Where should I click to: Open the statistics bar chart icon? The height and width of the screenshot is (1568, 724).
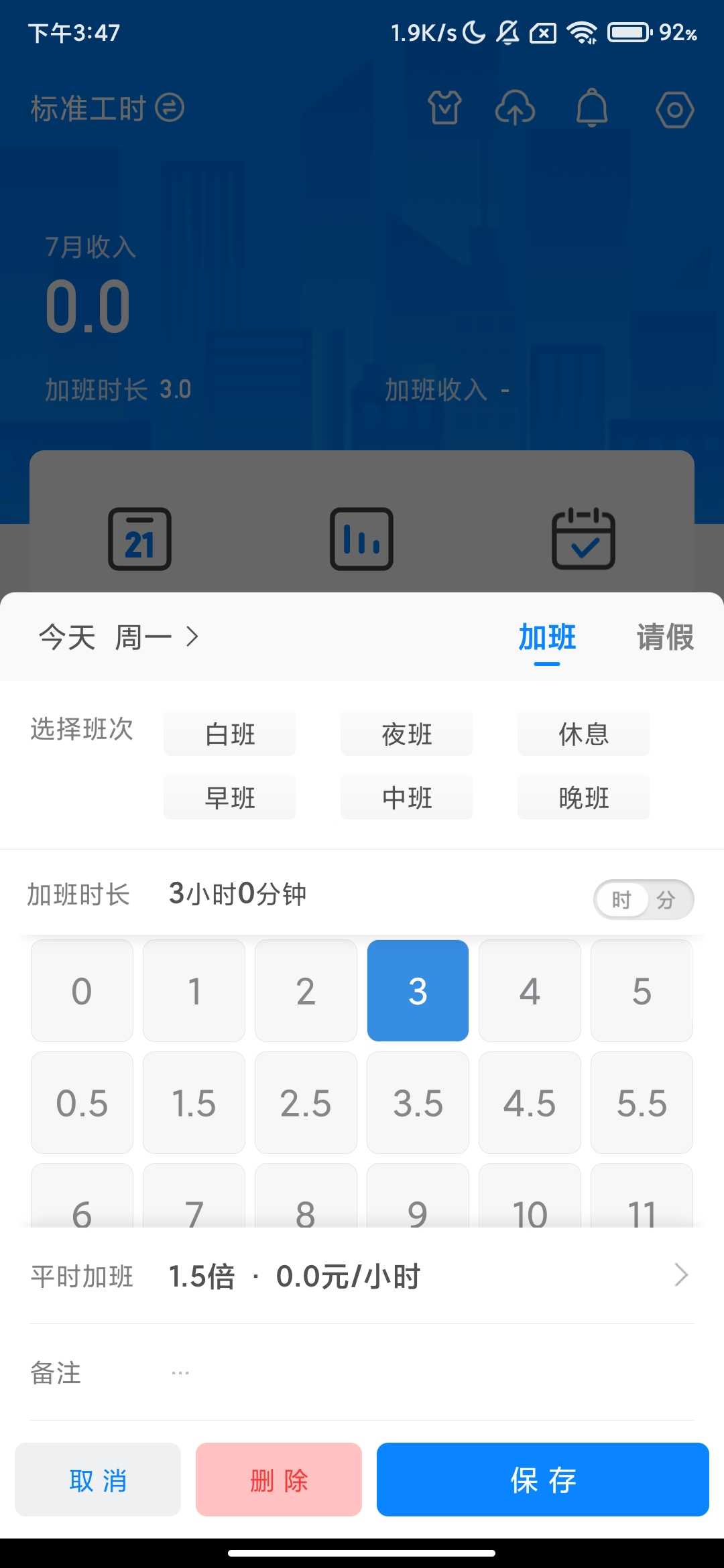pos(362,540)
